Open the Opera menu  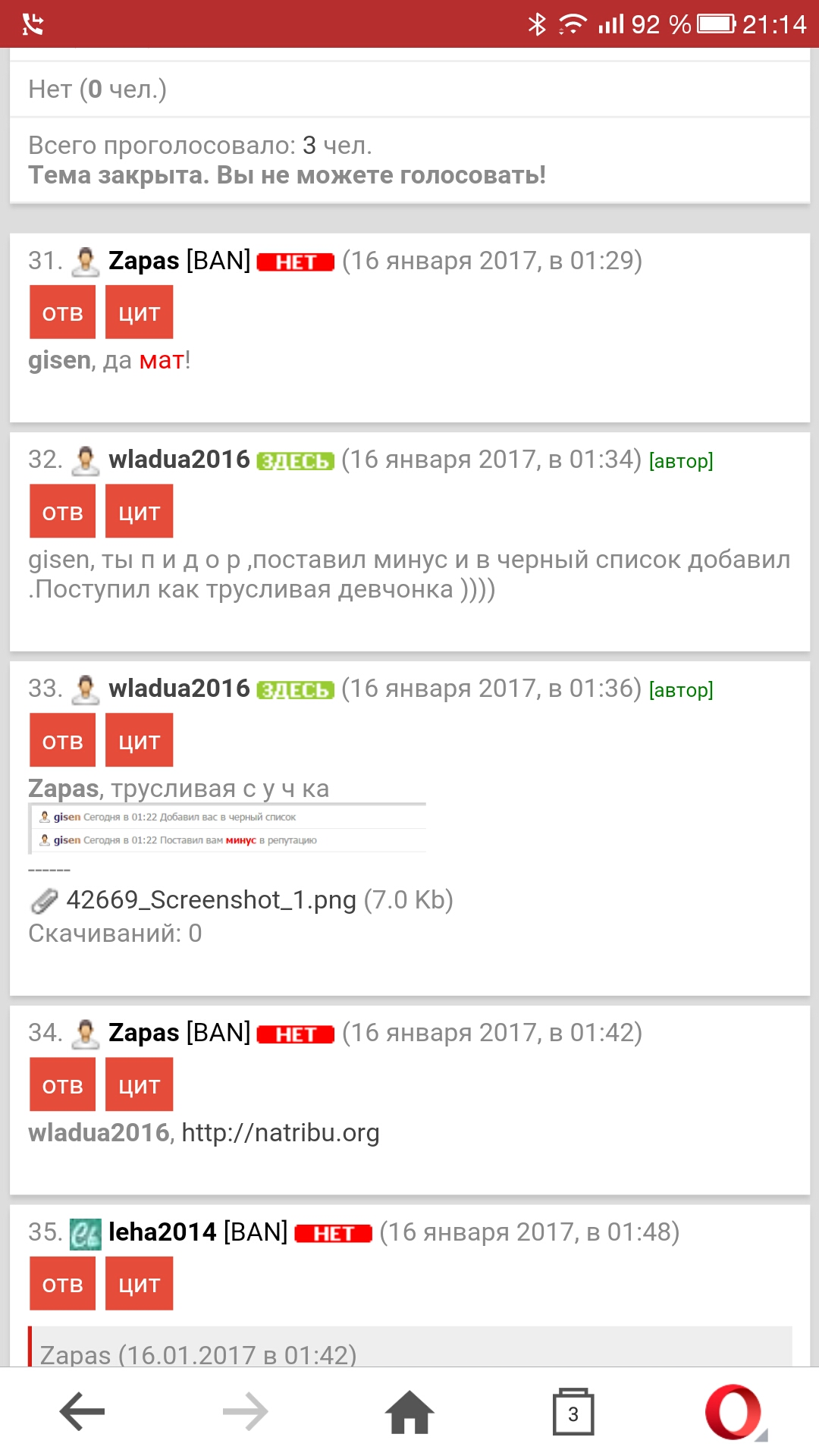[734, 1412]
